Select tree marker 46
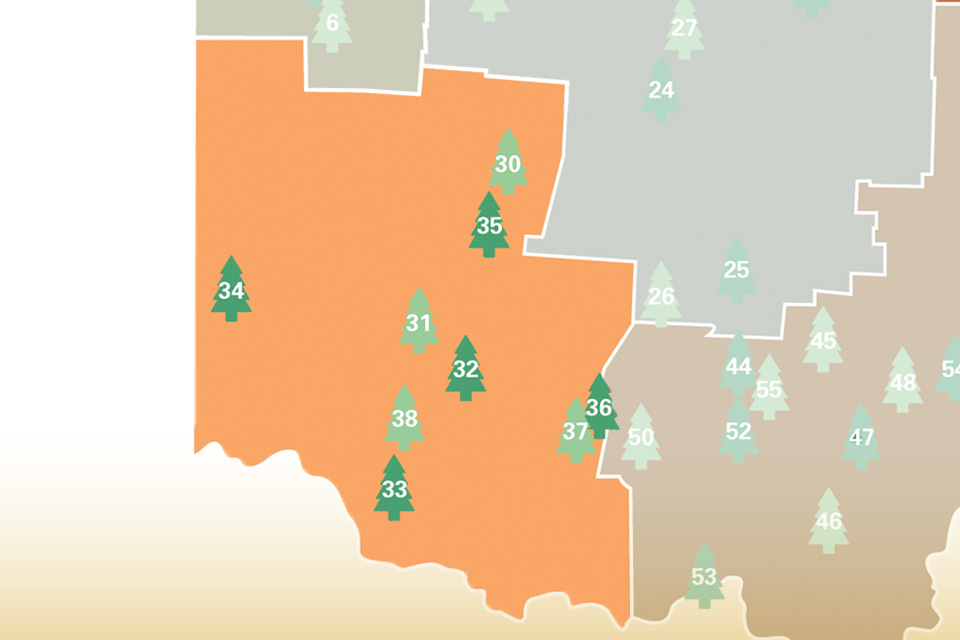The width and height of the screenshot is (960, 640). (x=828, y=521)
